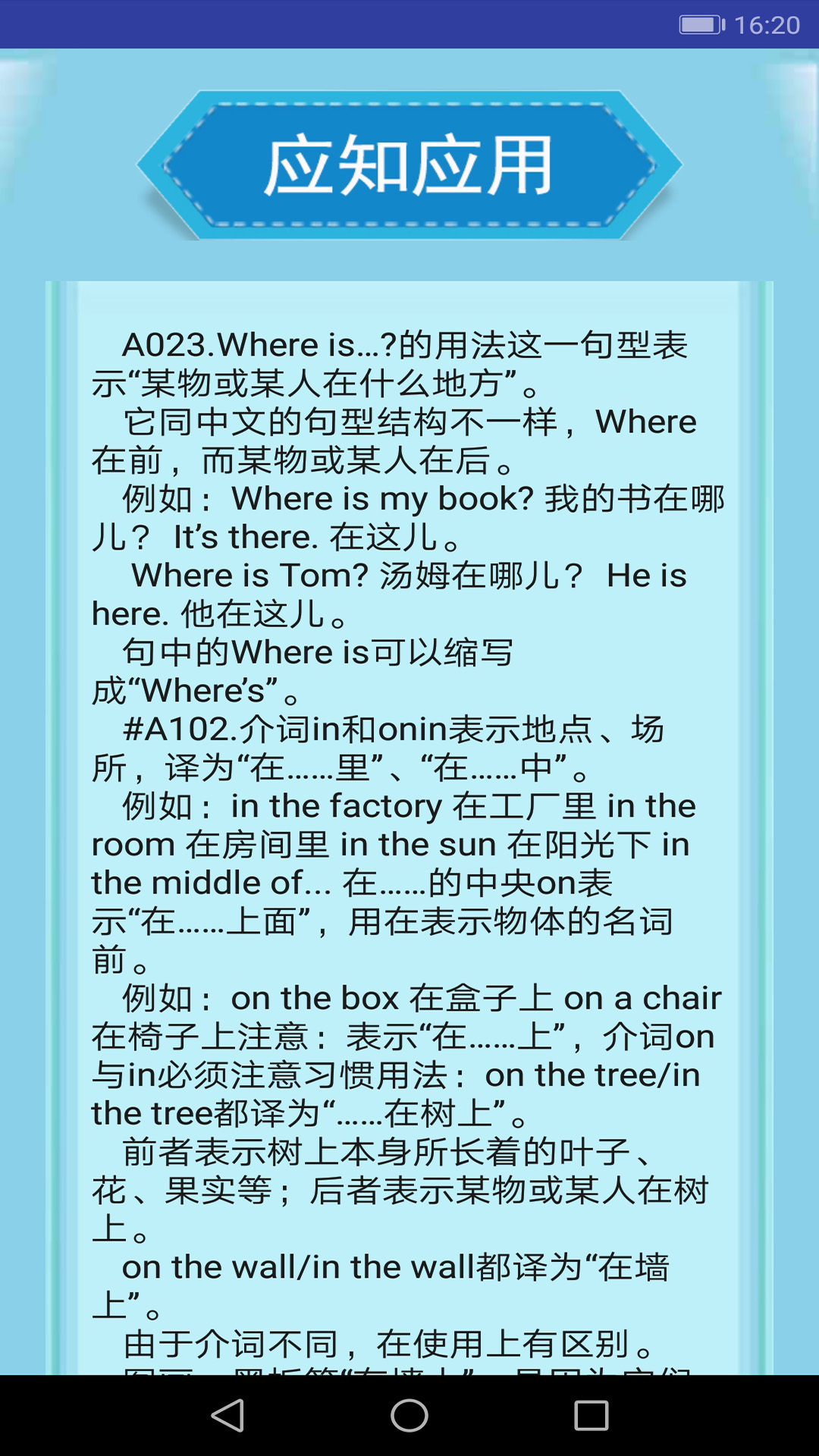Screen dimensions: 819x1456
Task: Open the recent apps view
Action: point(591,1415)
